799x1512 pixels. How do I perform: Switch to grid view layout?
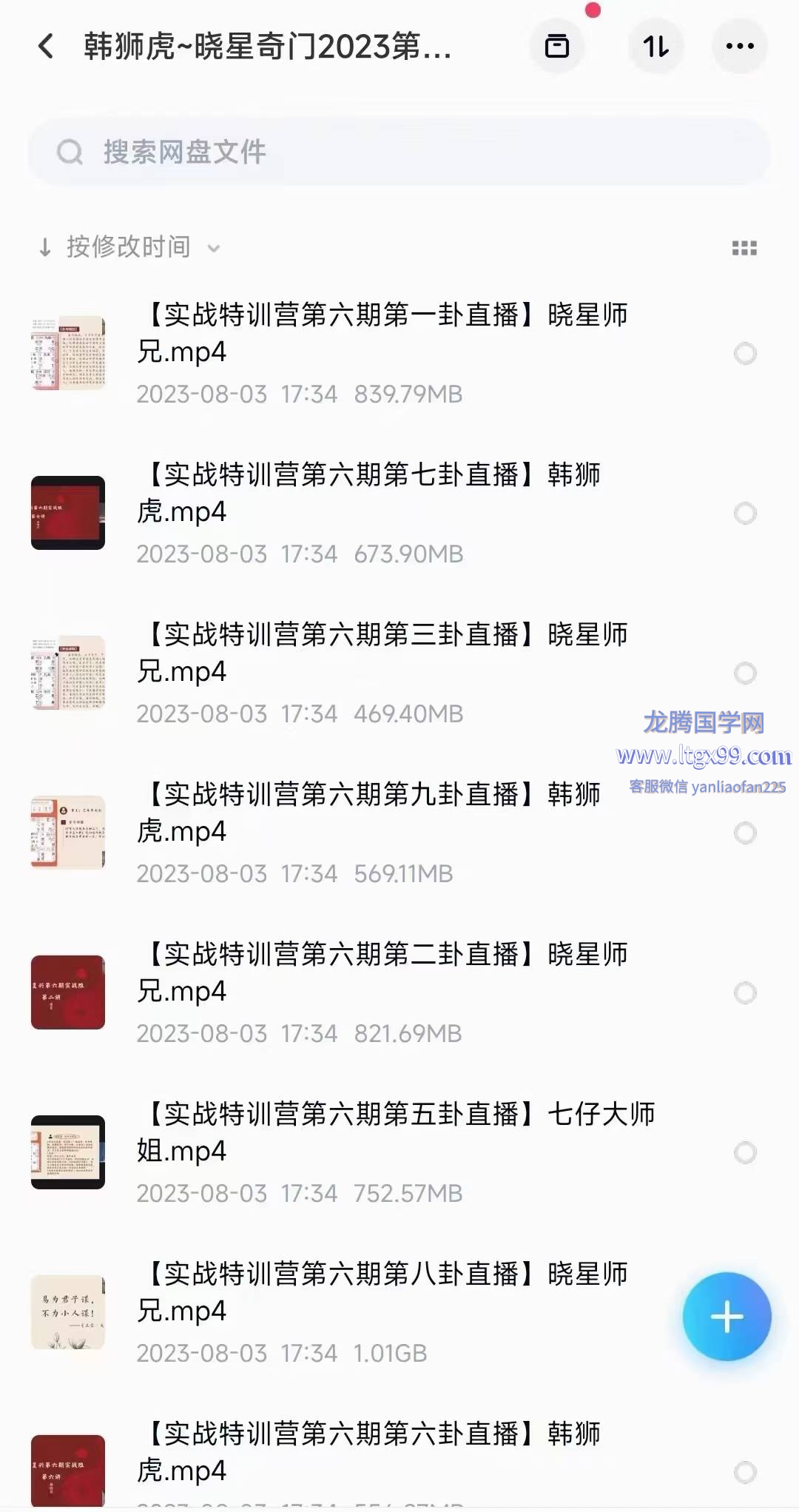click(744, 248)
